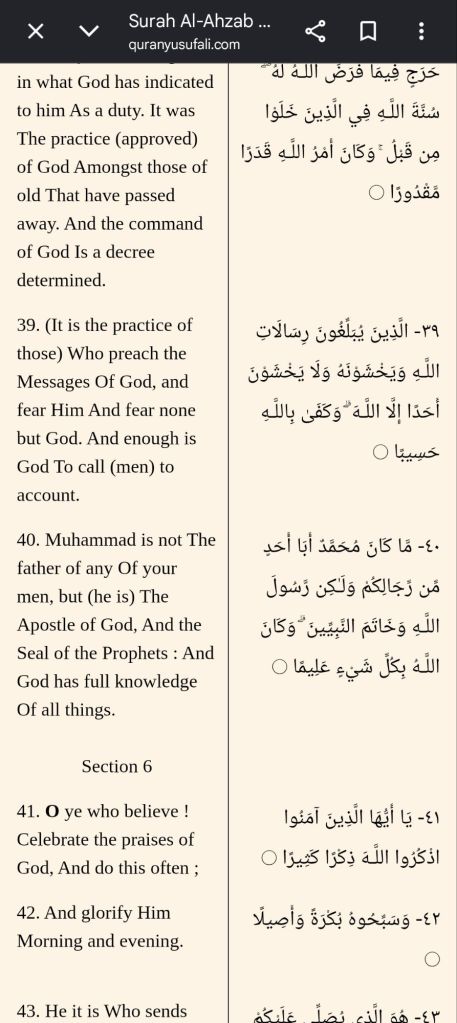Share this Surah Al-Ahzab page

pyautogui.click(x=315, y=31)
